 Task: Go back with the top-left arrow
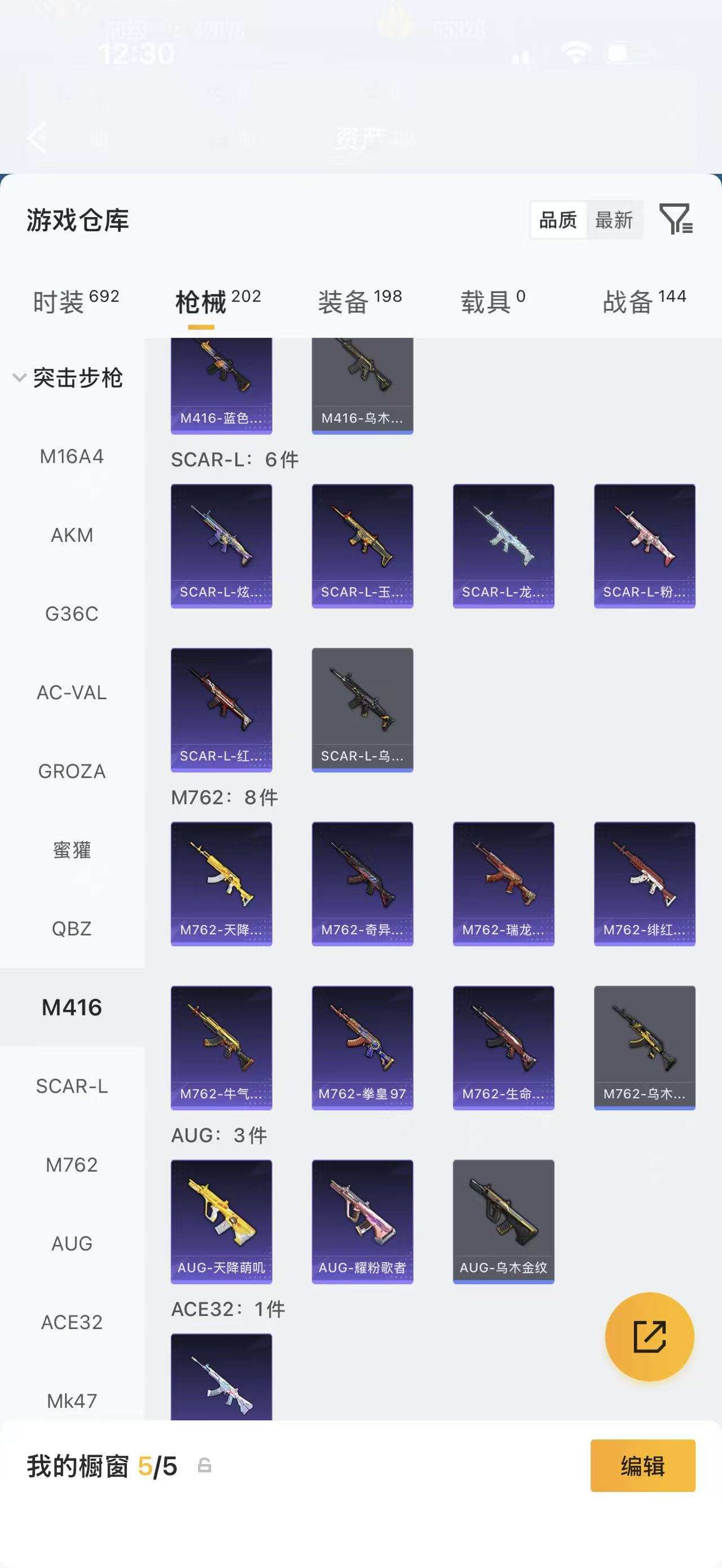coord(38,137)
